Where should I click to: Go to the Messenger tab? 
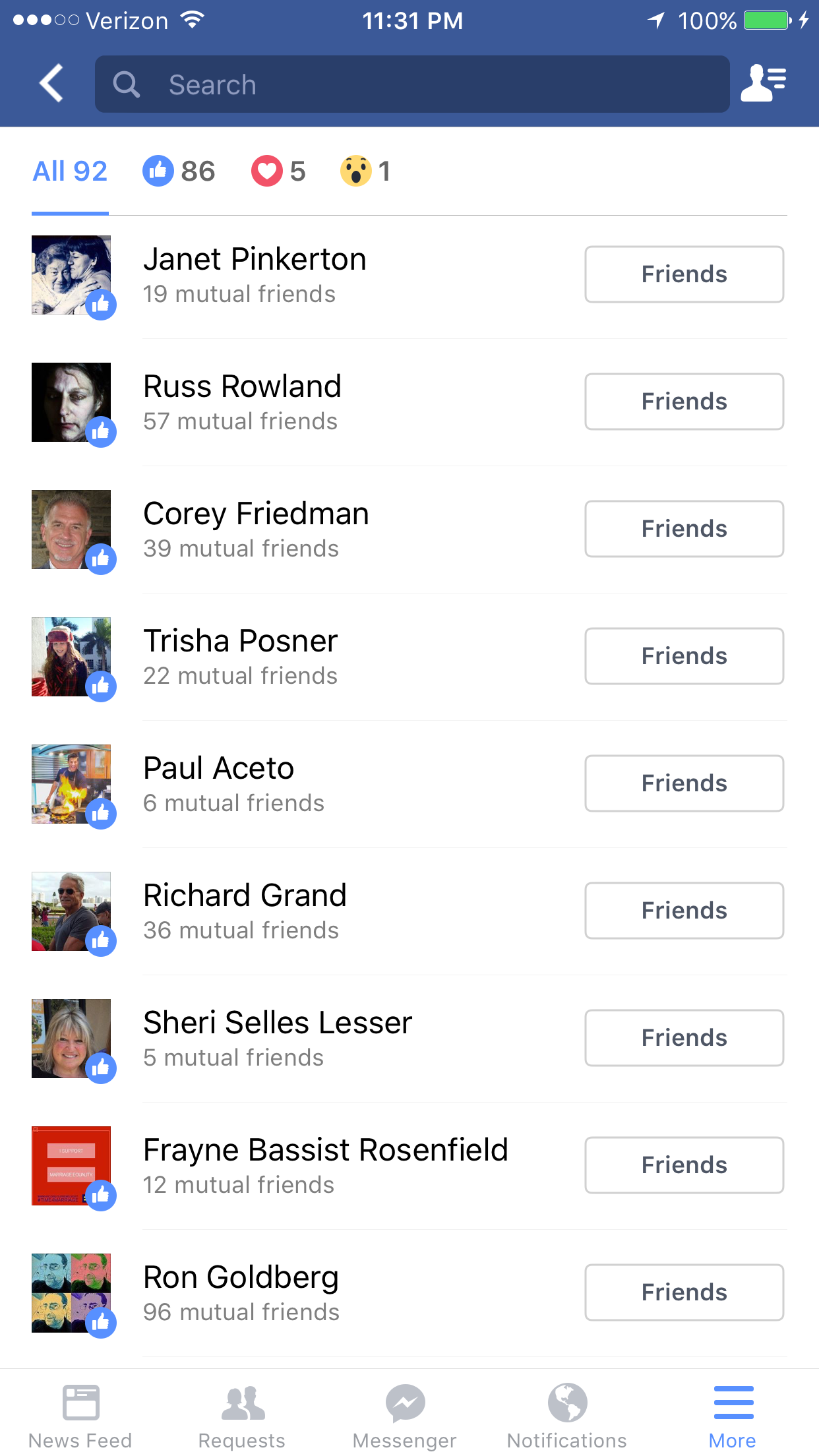[x=405, y=1414]
